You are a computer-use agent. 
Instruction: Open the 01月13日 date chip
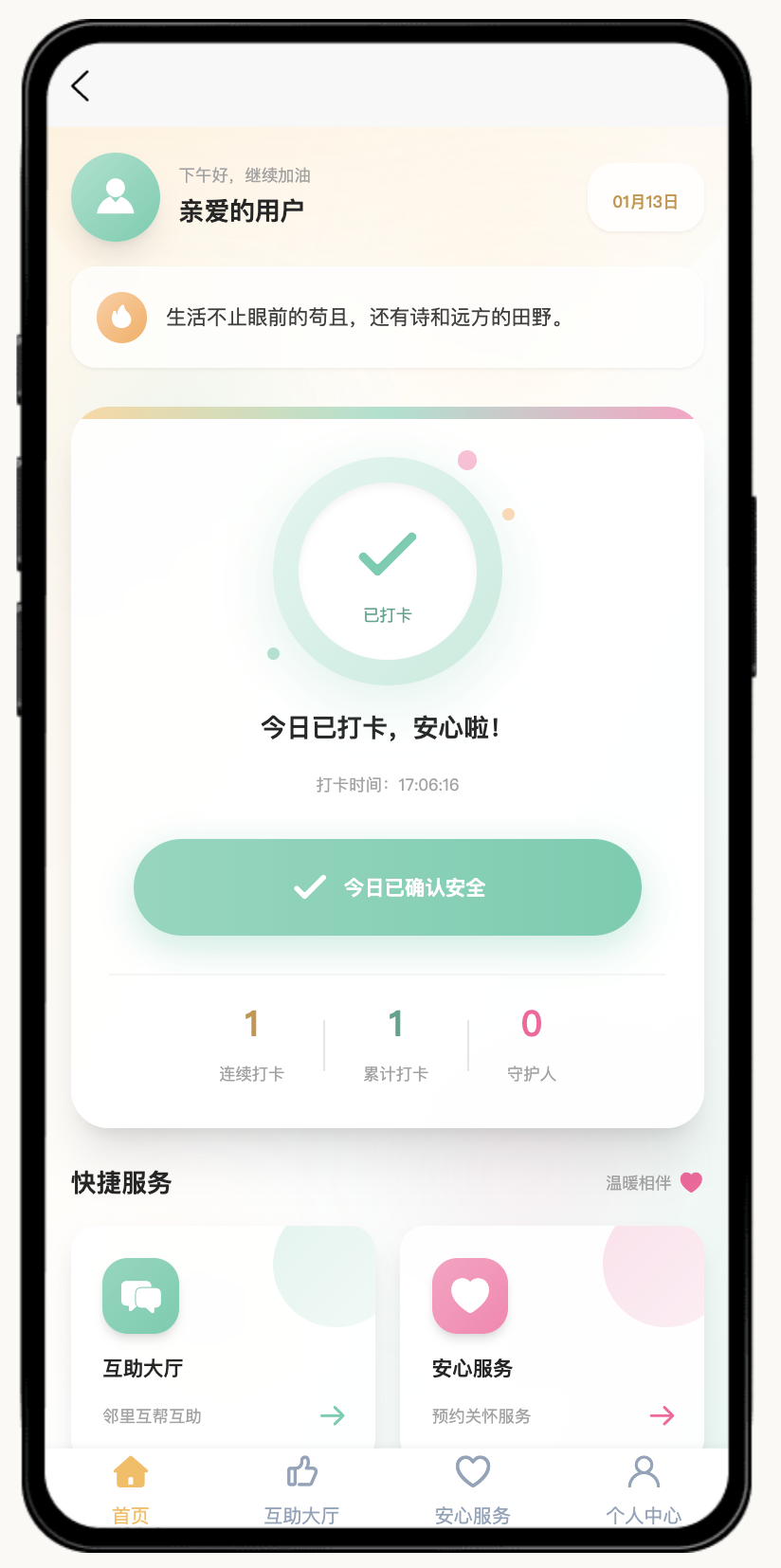click(x=645, y=201)
